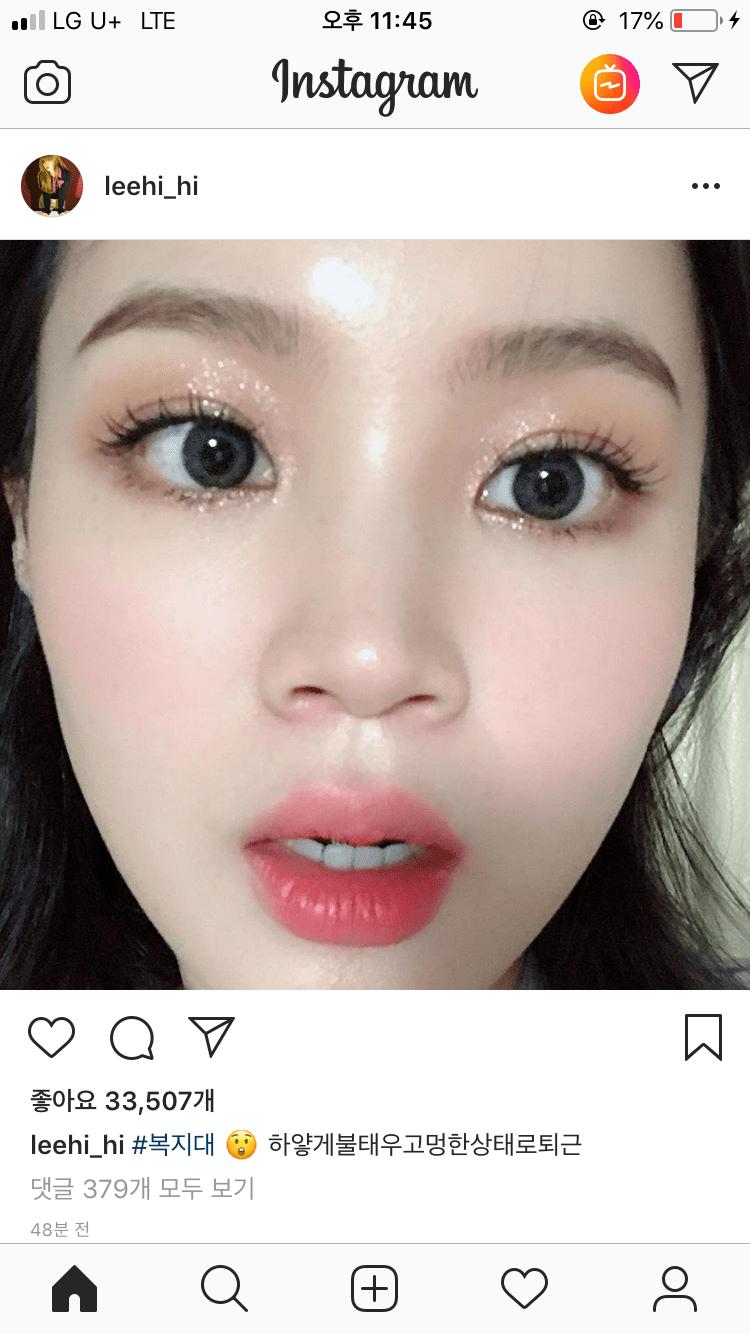View all 379 comments
Image resolution: width=750 pixels, height=1334 pixels.
[x=142, y=1189]
